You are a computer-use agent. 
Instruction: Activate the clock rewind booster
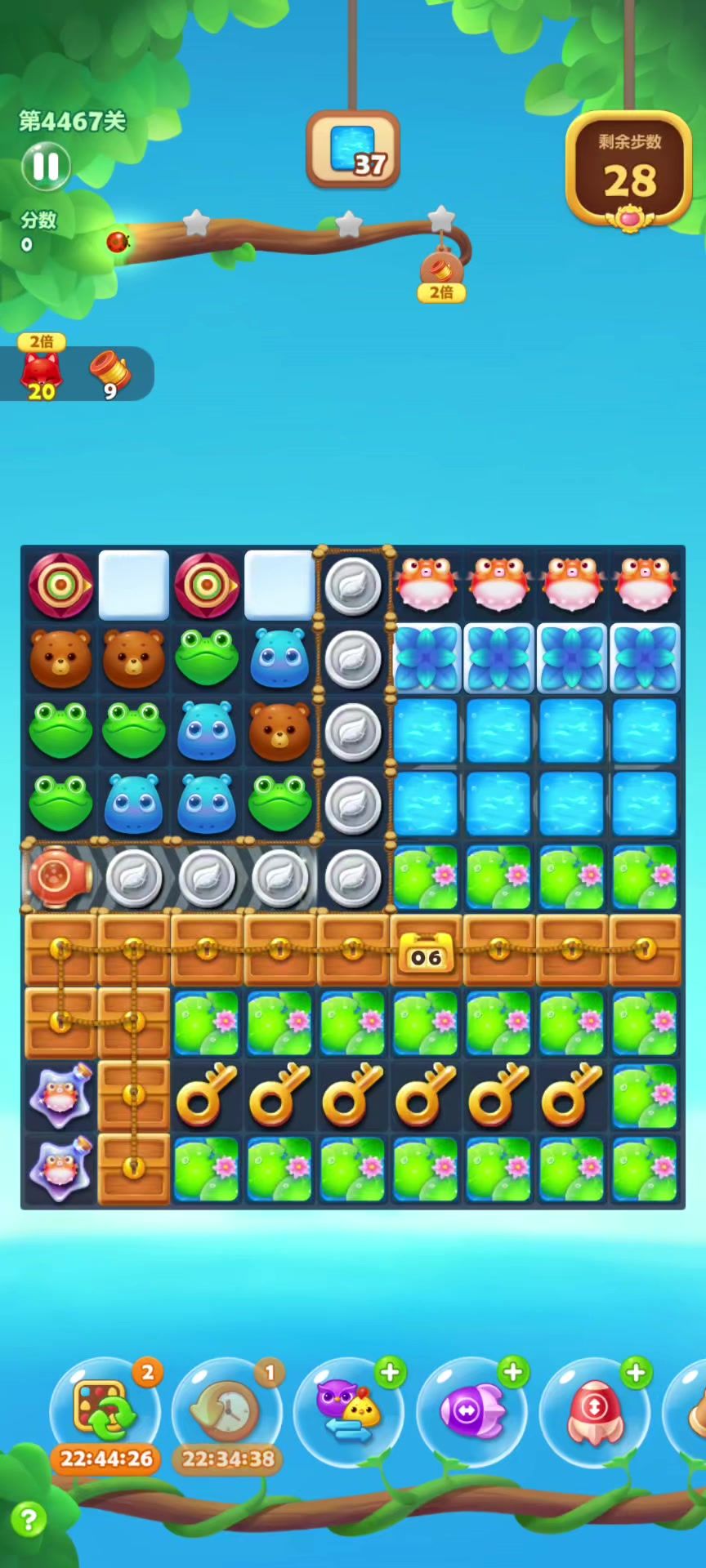(227, 1410)
